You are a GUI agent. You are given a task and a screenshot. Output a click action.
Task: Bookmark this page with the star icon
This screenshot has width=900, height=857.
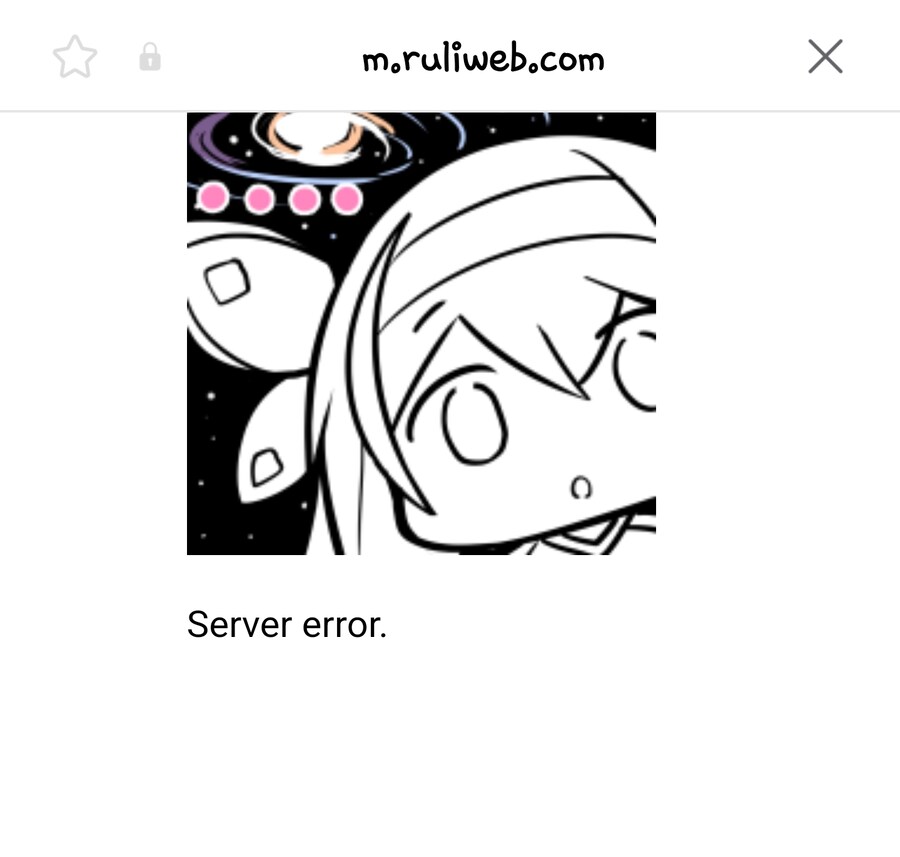click(75, 57)
